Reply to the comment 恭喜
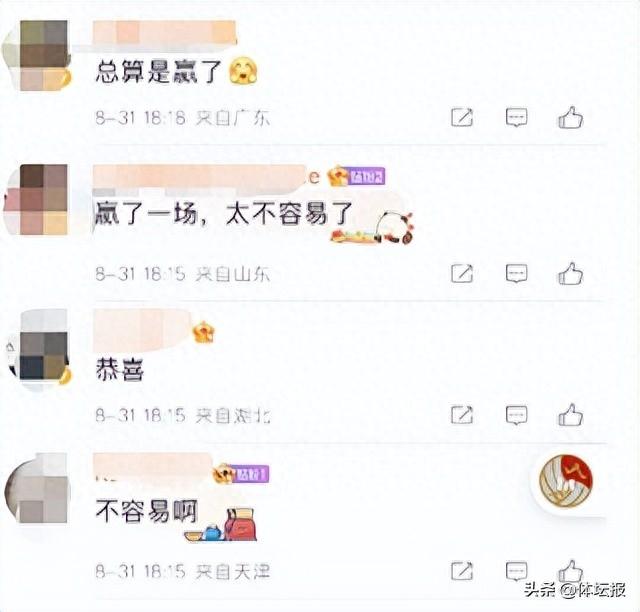Viewport: 640px width, 612px height. pos(516,414)
